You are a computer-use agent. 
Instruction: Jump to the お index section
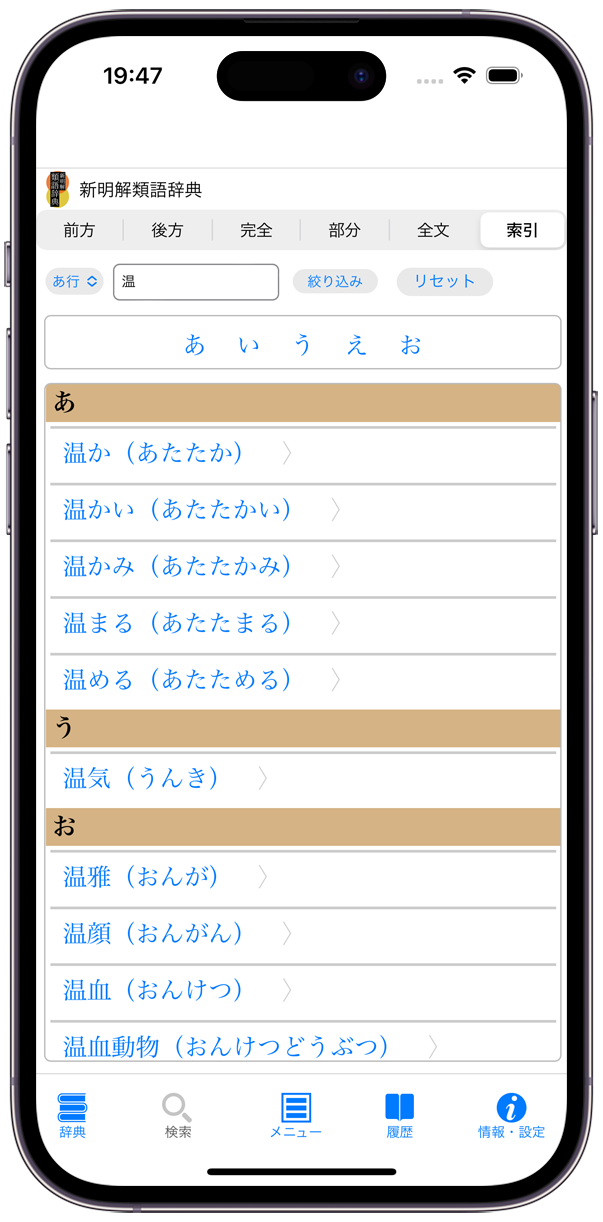coord(411,345)
